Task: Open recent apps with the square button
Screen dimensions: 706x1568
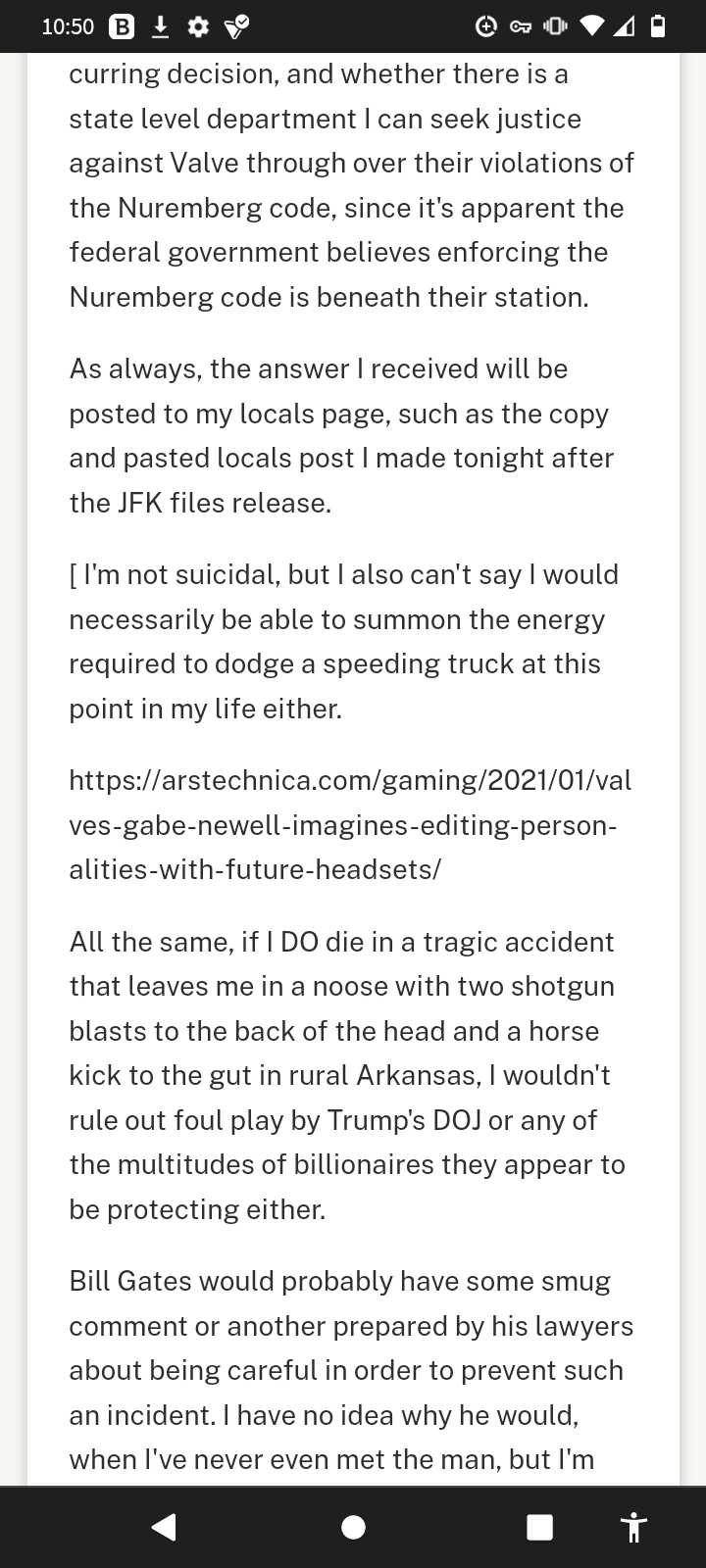Action: pyautogui.click(x=539, y=1527)
